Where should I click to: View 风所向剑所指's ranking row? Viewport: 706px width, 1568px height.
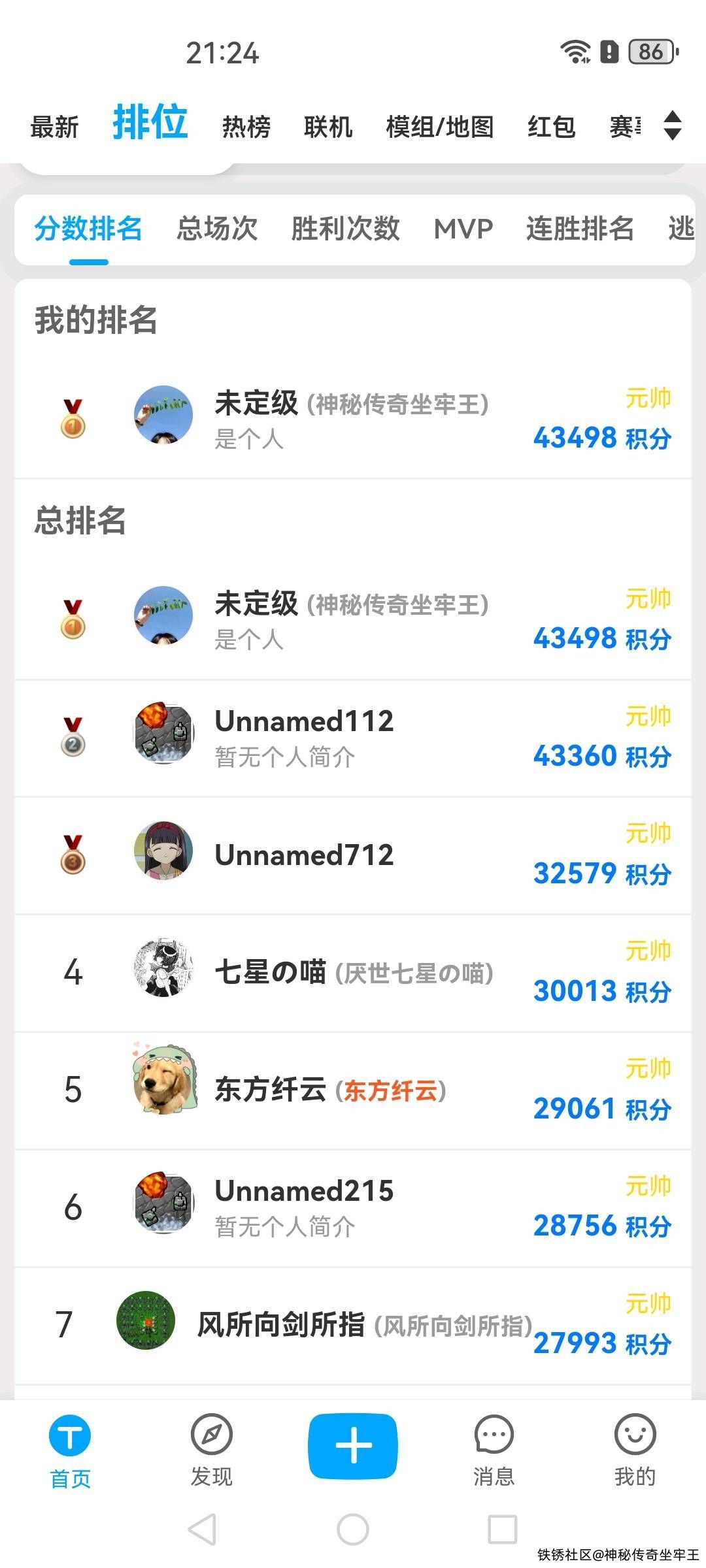(x=353, y=1325)
